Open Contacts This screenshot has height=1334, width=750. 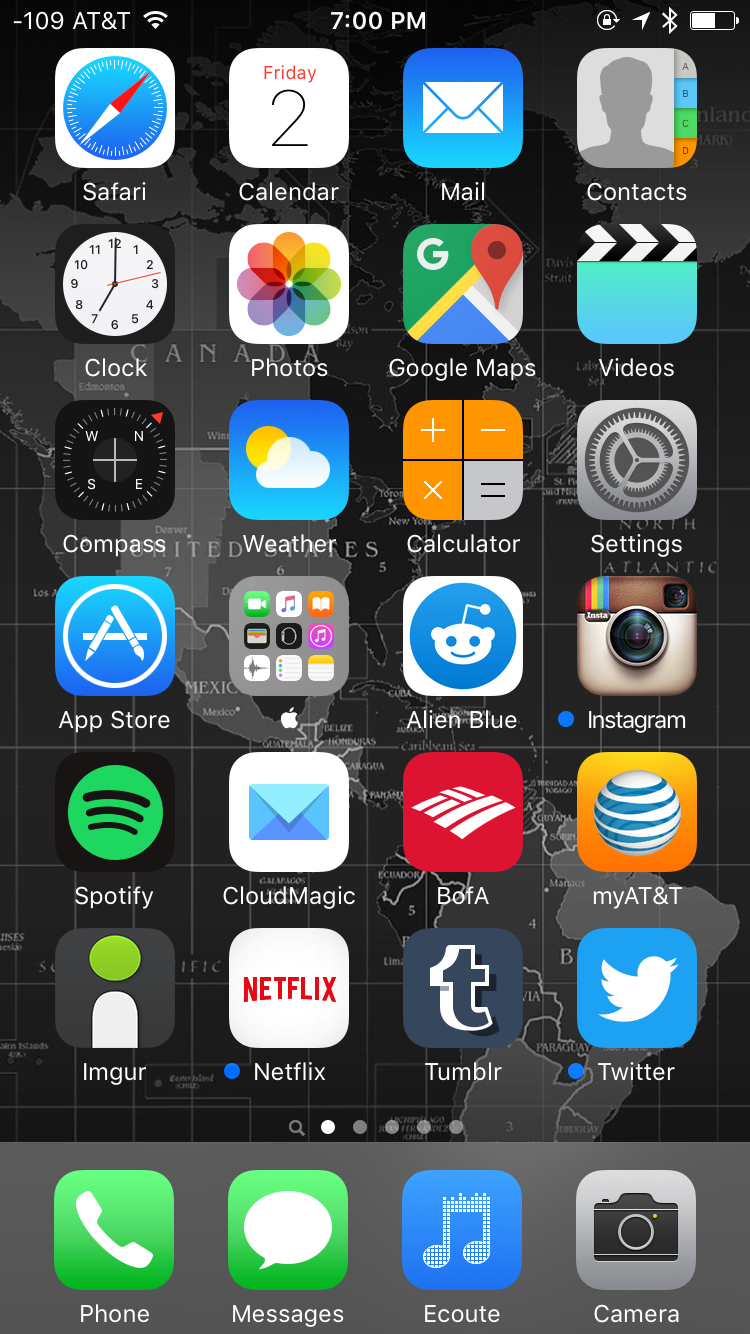pyautogui.click(x=637, y=108)
